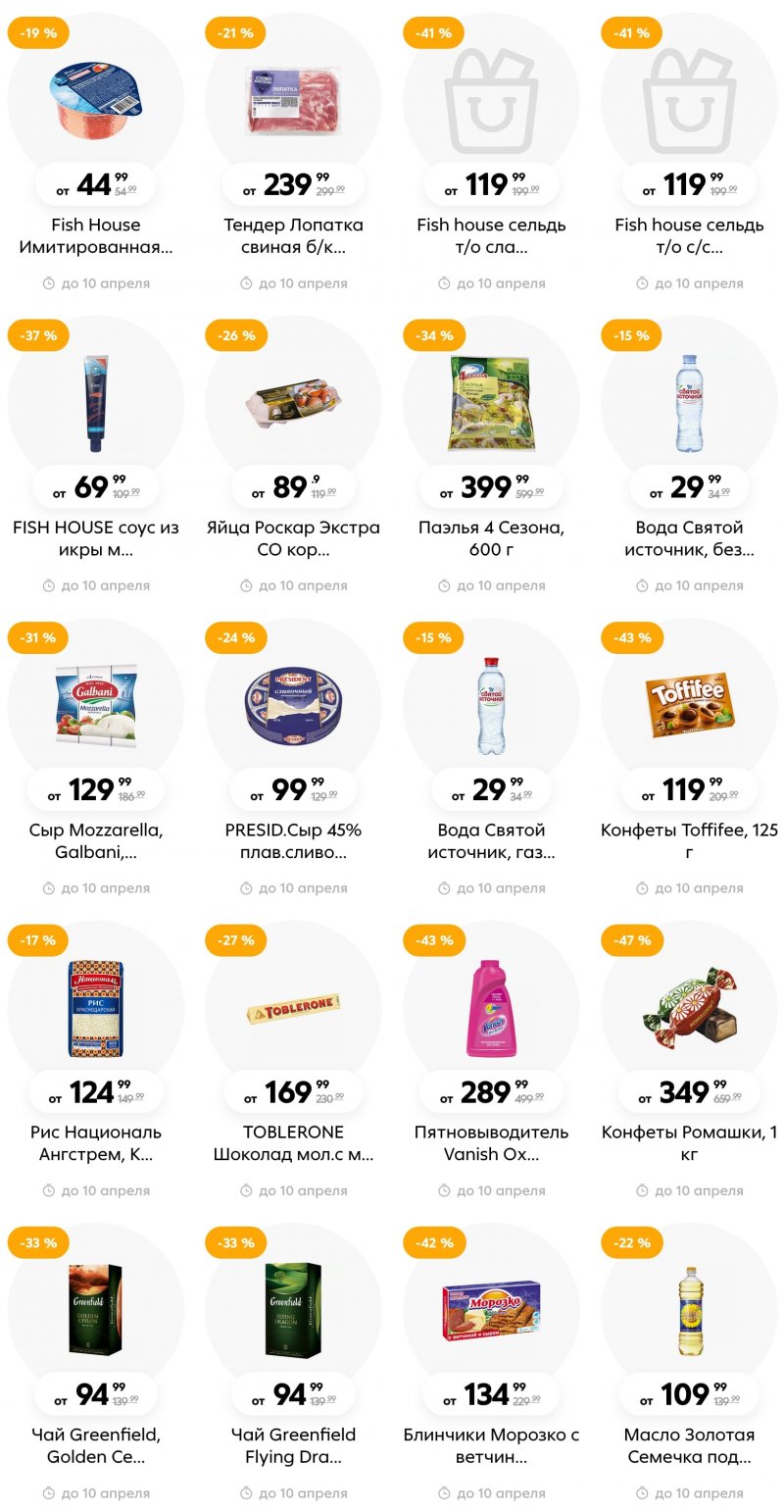Screen dimensions: 784x1512
Task: Open Чай Greenfield Flying Dragon card
Action: point(293,1309)
